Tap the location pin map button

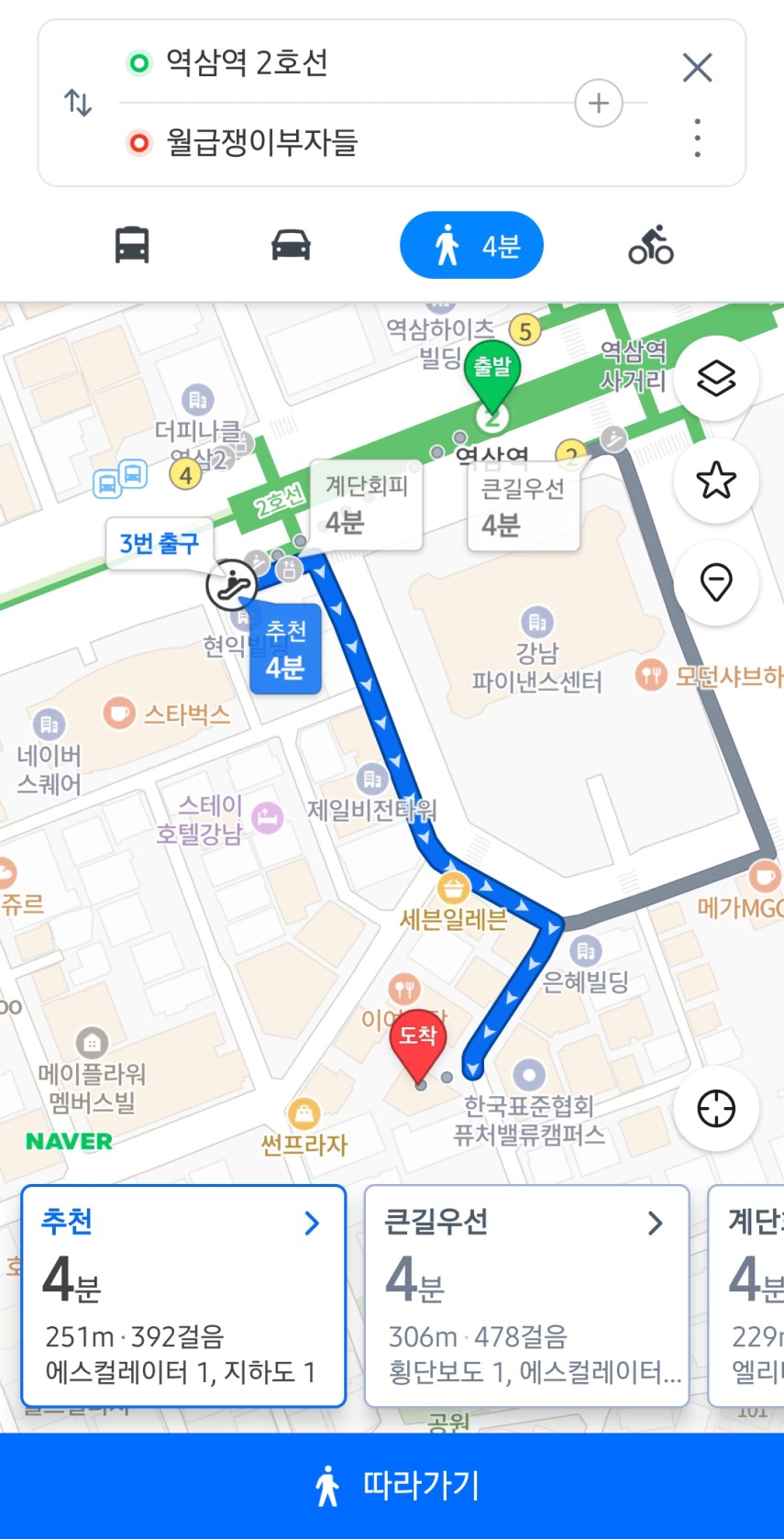point(716,581)
